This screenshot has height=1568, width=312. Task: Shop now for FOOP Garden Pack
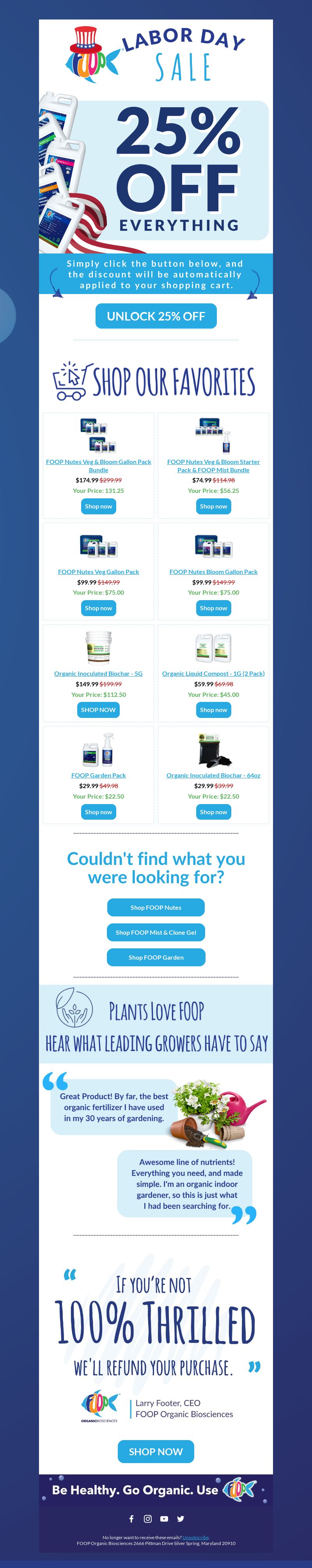pos(99,811)
